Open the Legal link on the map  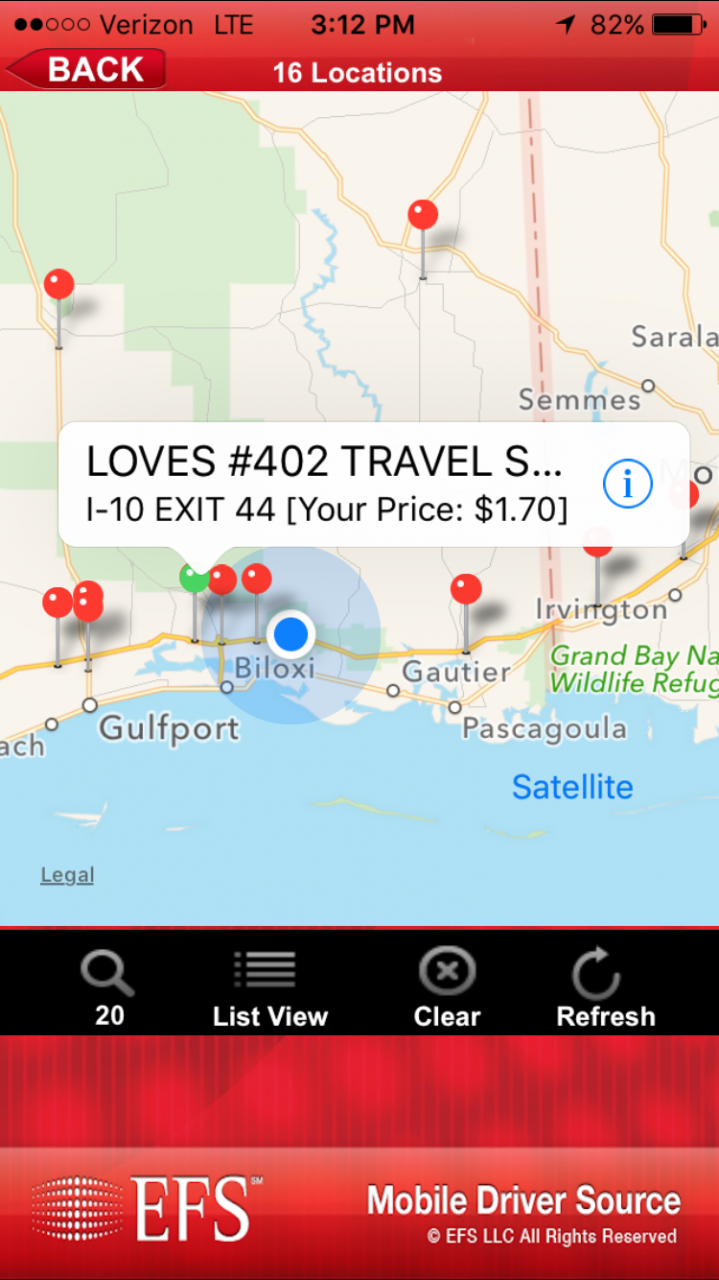click(x=67, y=876)
